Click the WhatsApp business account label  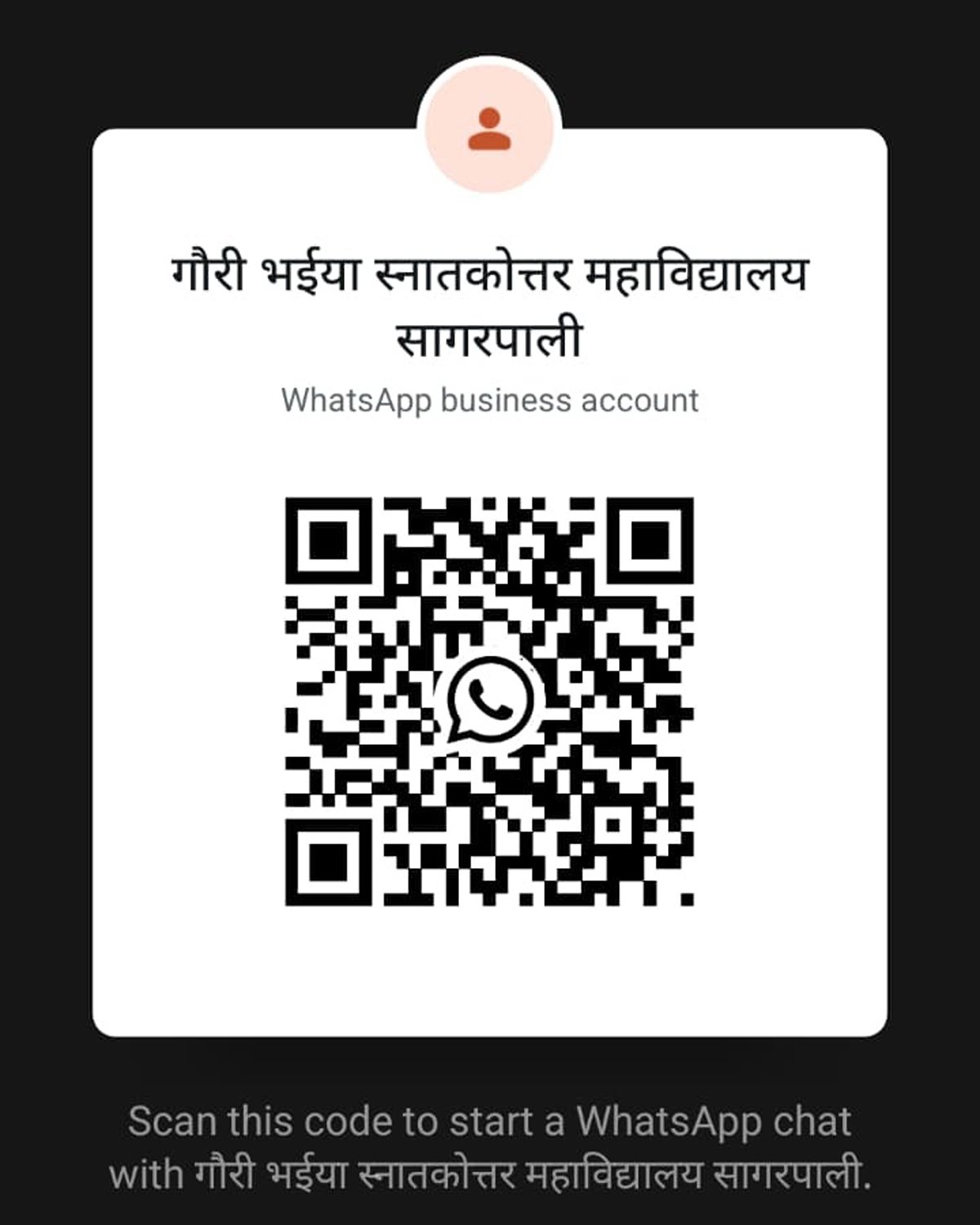(x=490, y=400)
